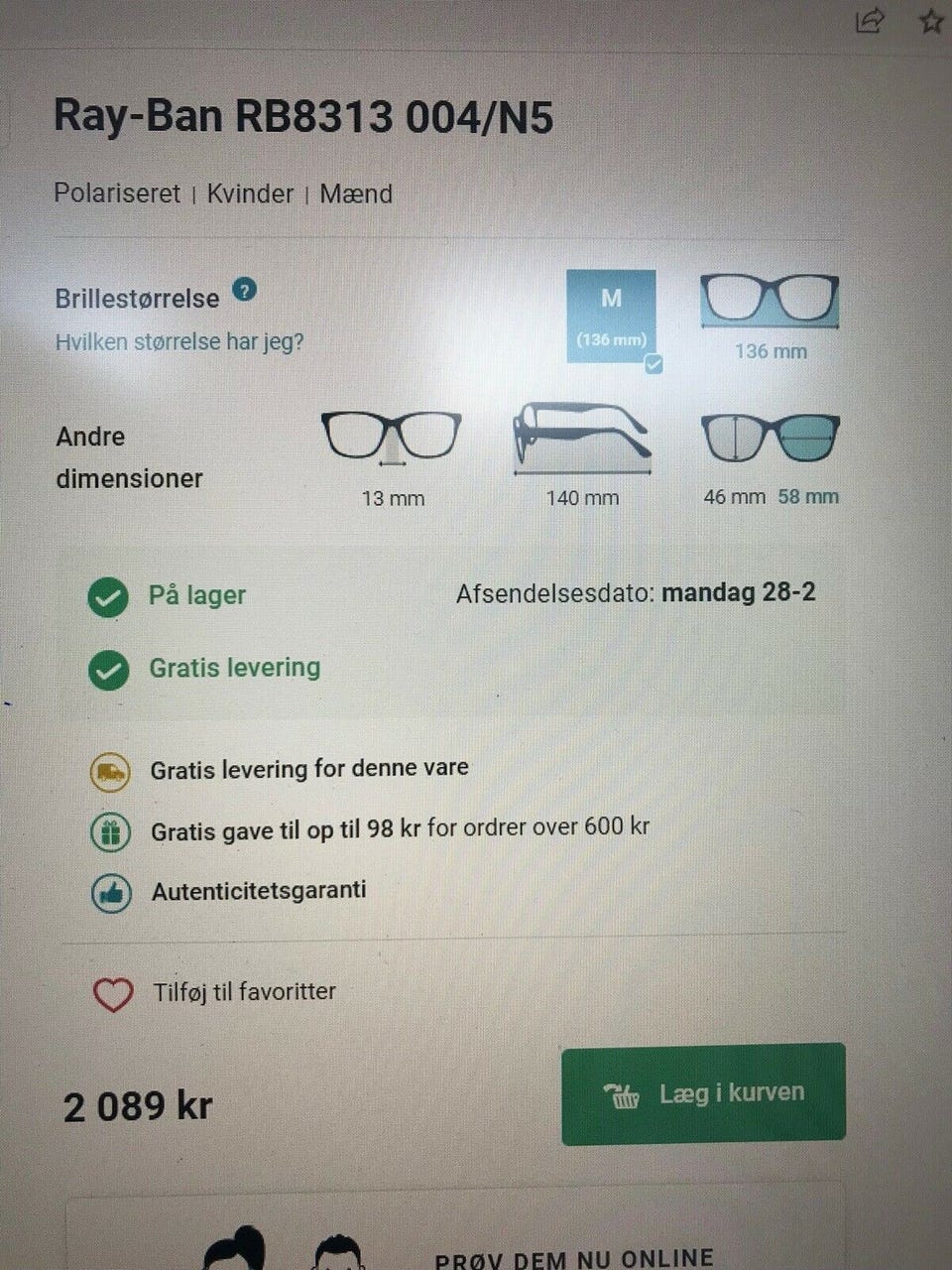Open the Polariseret filter link
The height and width of the screenshot is (1270, 952).
[117, 194]
